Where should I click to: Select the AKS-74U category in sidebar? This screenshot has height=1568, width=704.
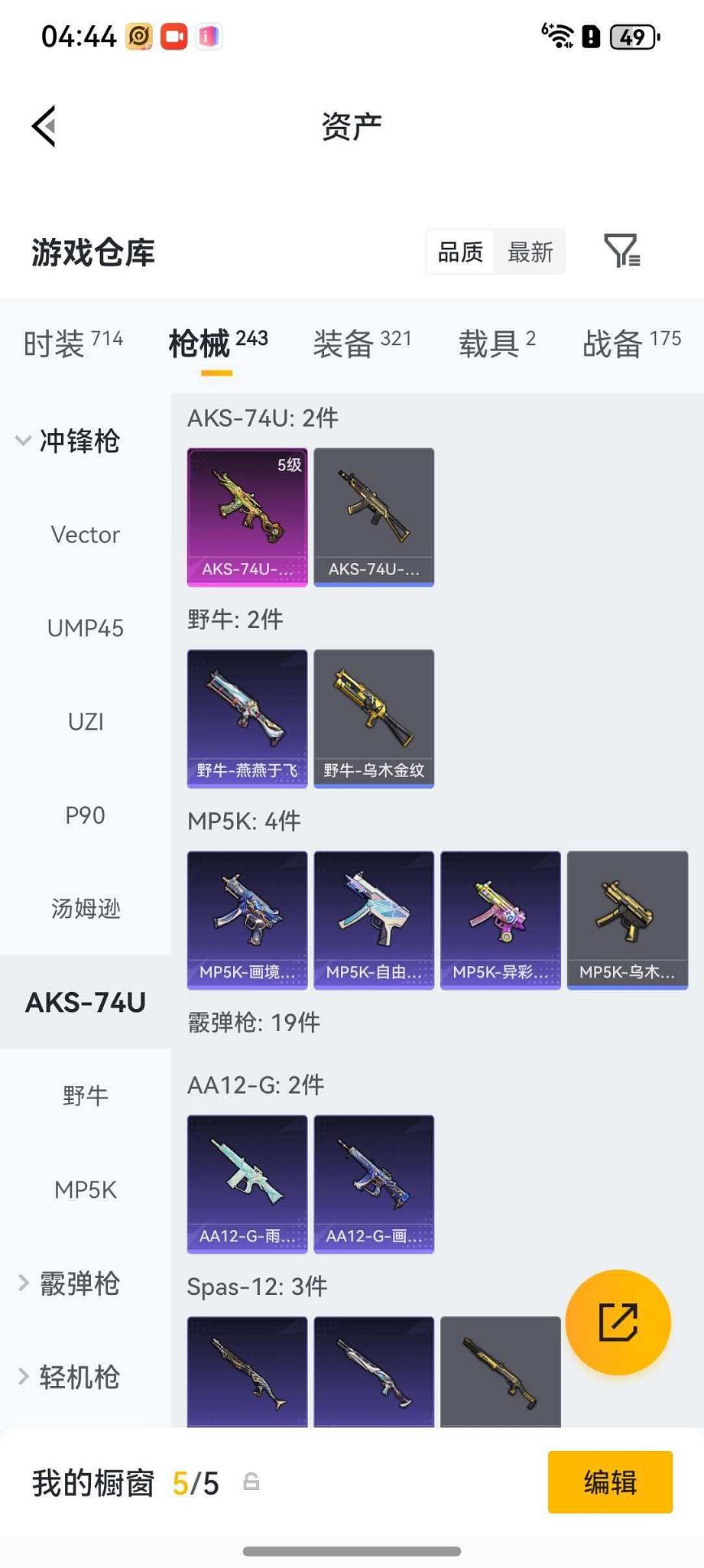[x=85, y=1000]
